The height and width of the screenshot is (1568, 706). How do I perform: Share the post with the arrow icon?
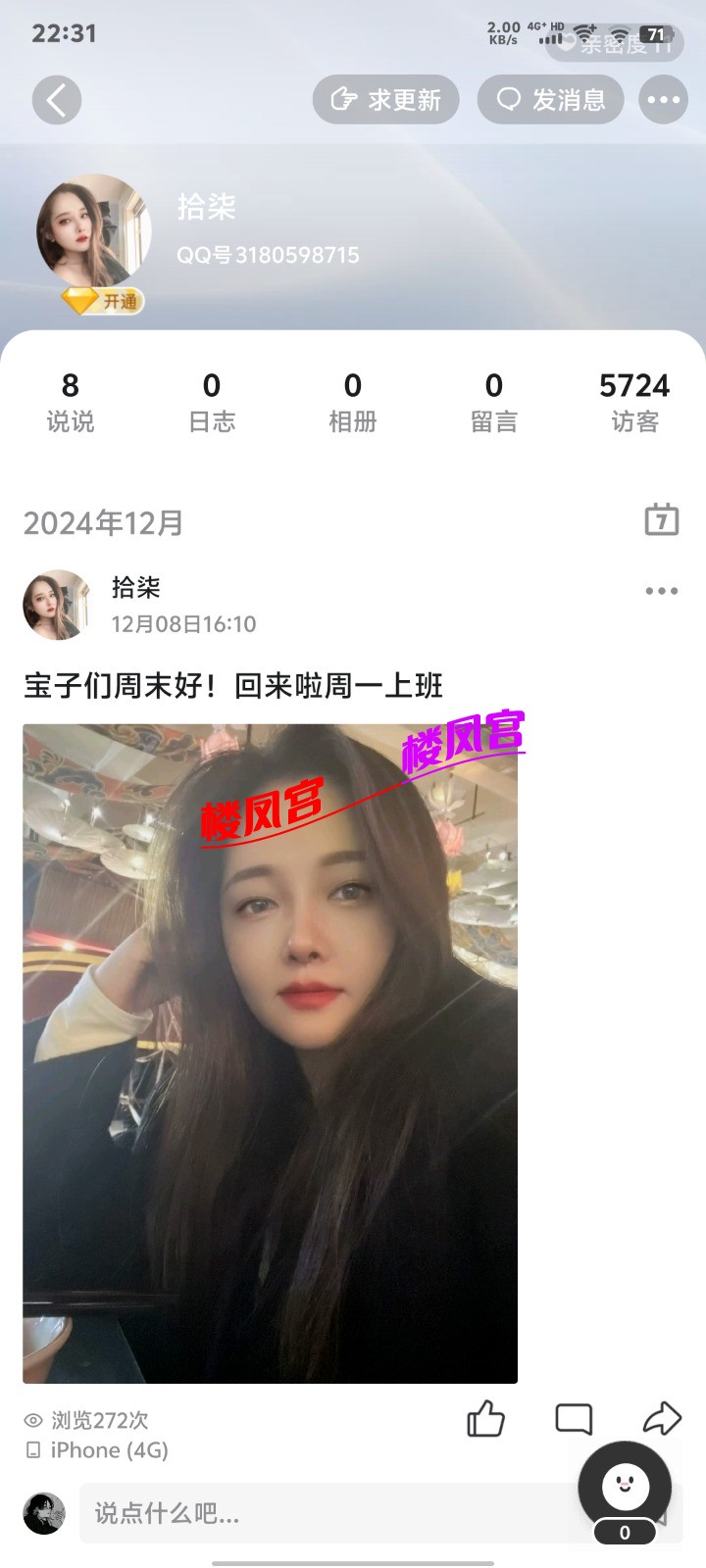662,1418
